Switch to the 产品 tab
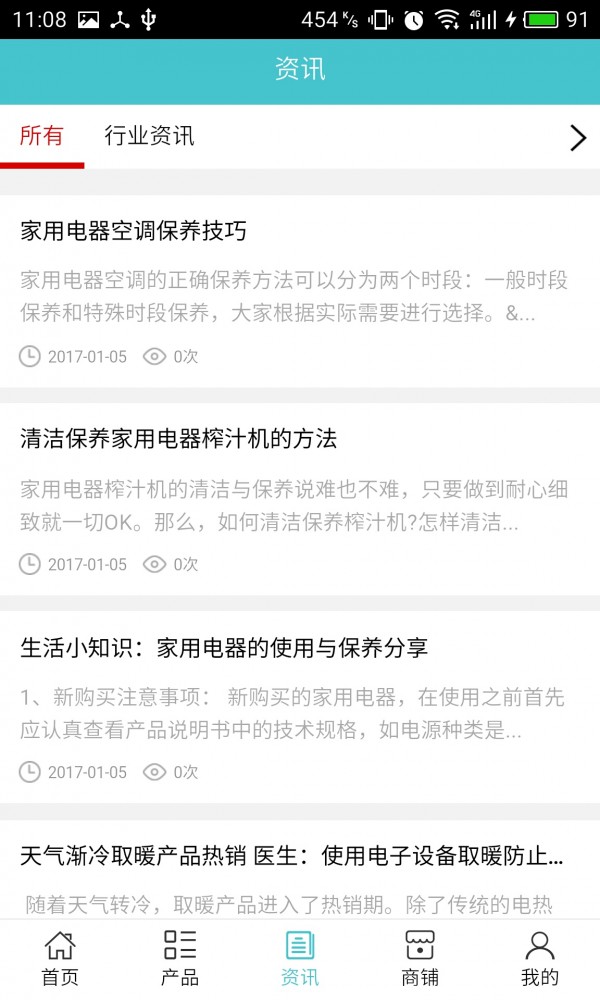 [180, 958]
